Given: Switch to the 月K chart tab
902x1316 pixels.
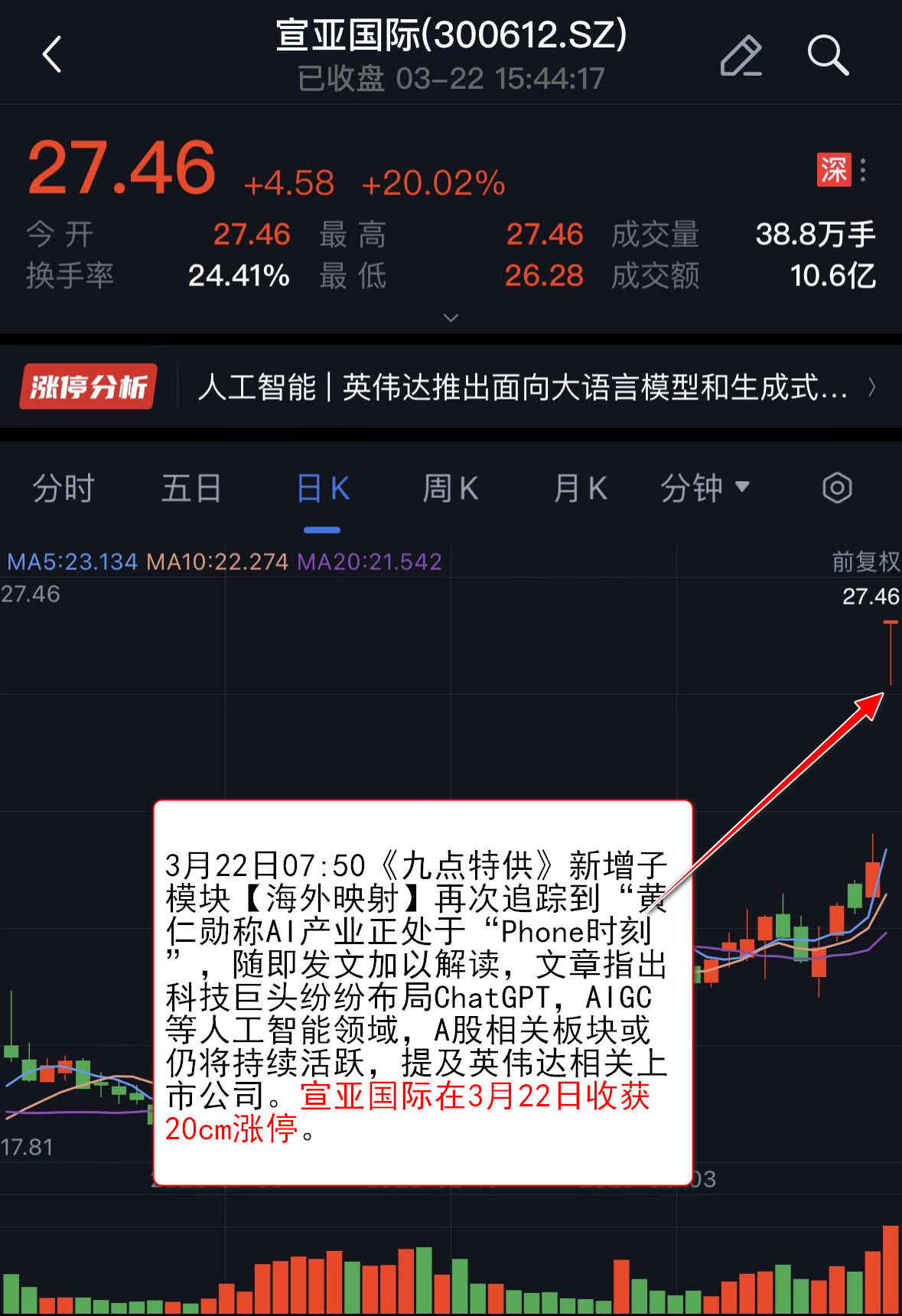Looking at the screenshot, I should (580, 488).
